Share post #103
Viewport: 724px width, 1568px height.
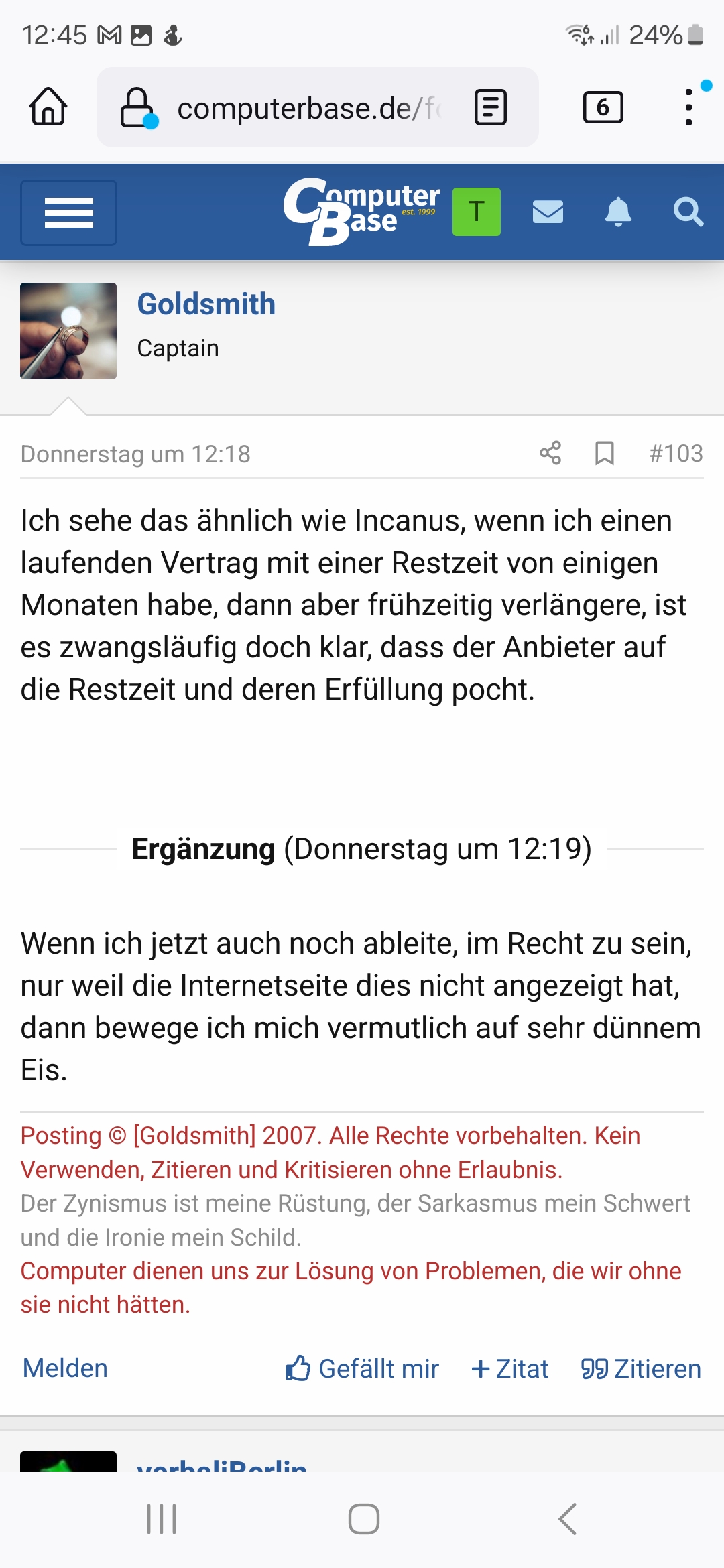(x=550, y=453)
